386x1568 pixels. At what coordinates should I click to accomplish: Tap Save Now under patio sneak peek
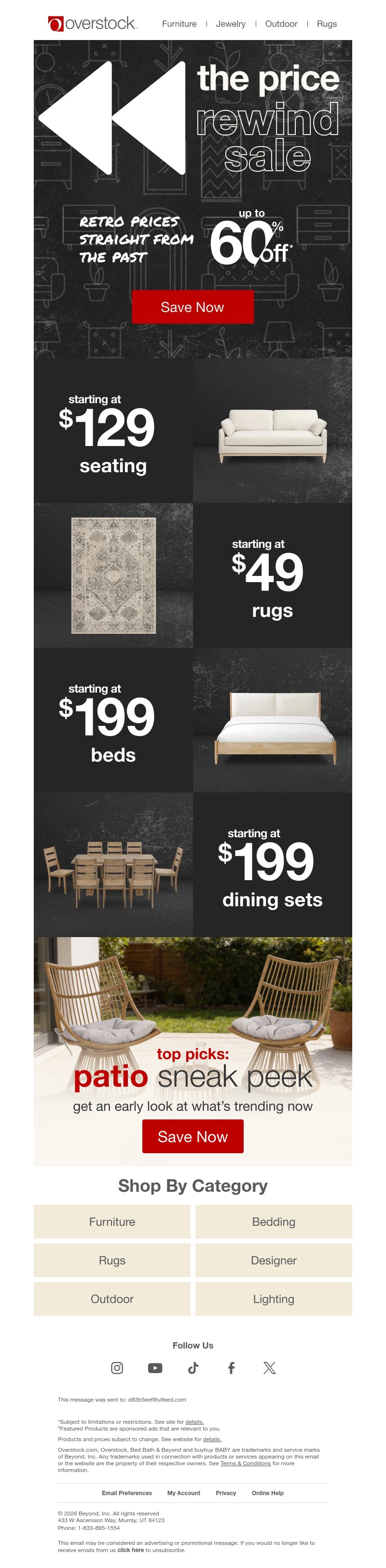click(193, 1136)
